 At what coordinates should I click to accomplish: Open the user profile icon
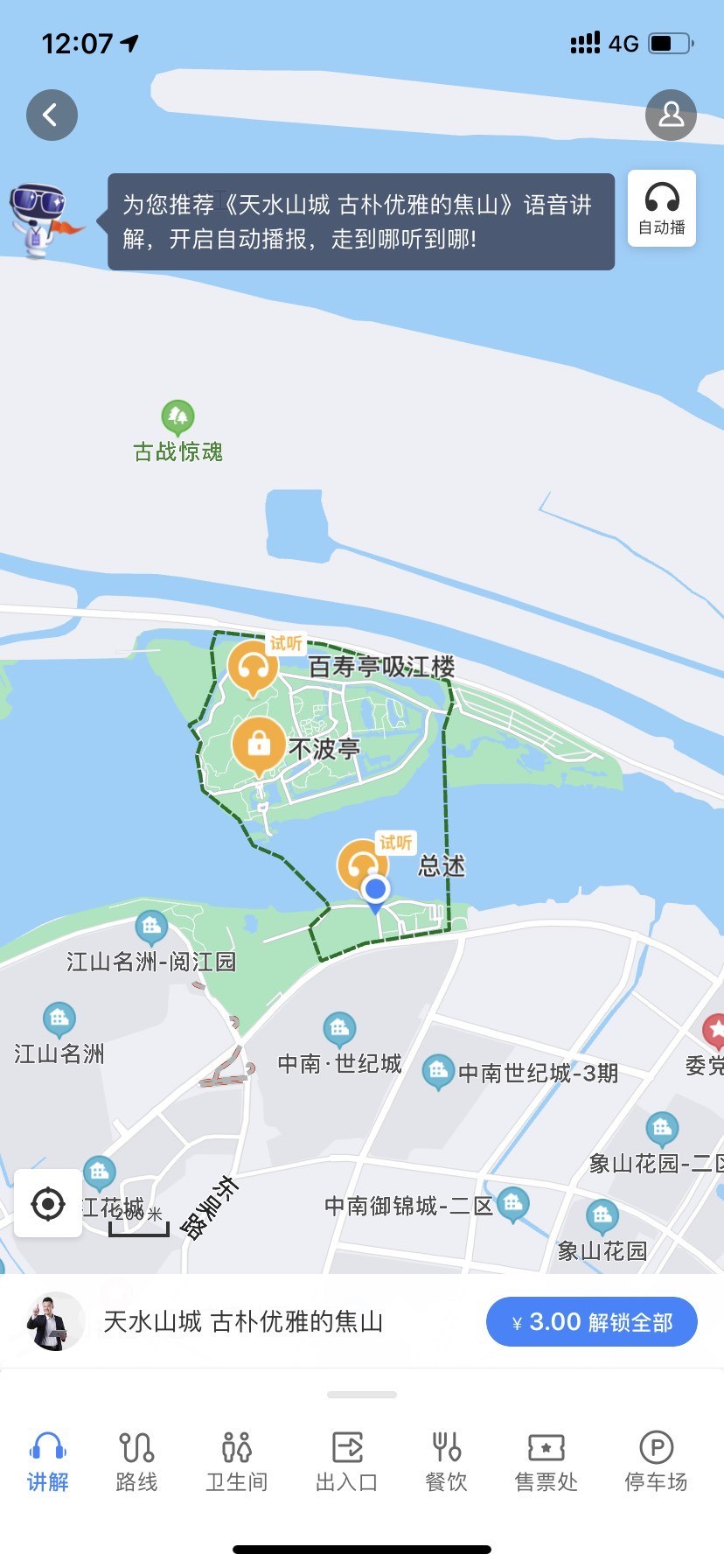click(671, 115)
